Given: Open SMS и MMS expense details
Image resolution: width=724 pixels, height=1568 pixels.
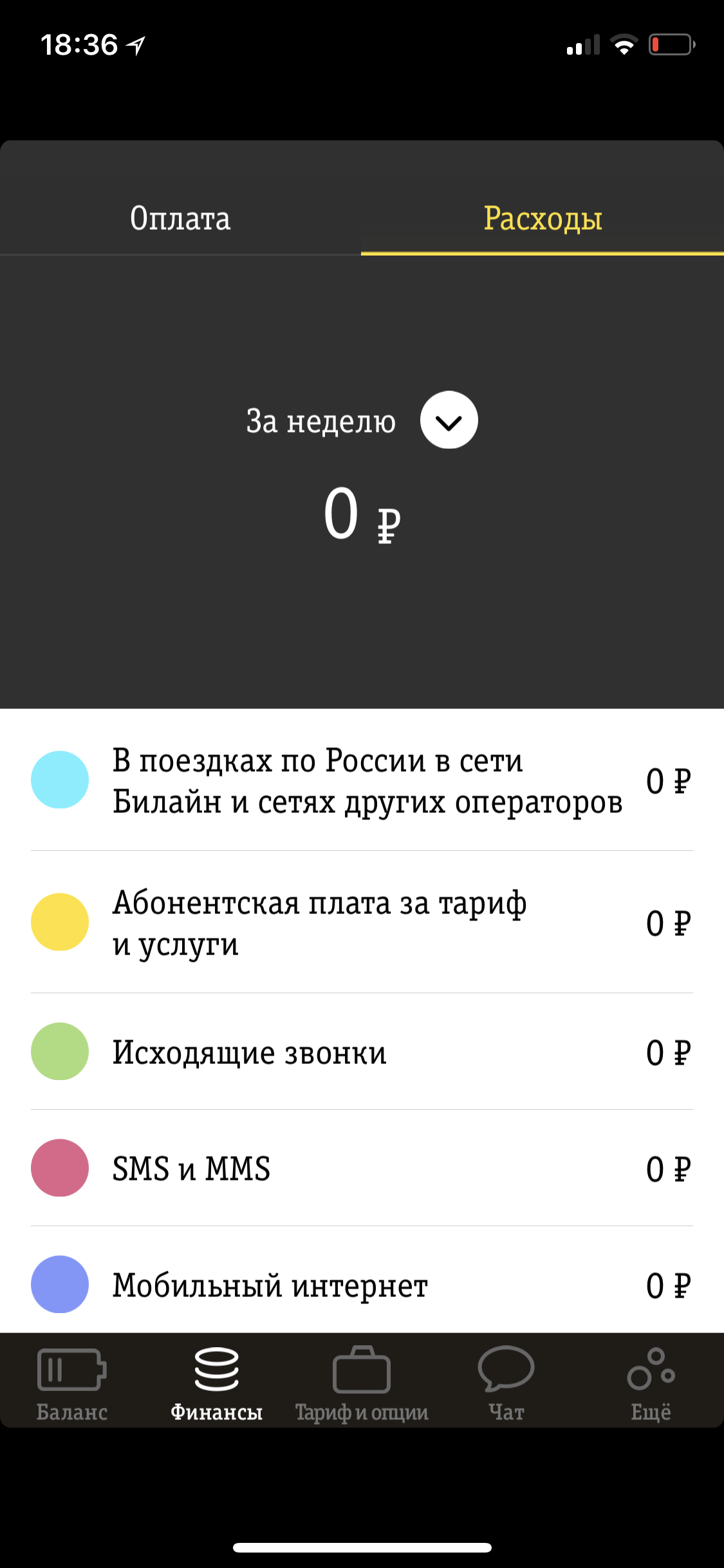Looking at the screenshot, I should (362, 1168).
